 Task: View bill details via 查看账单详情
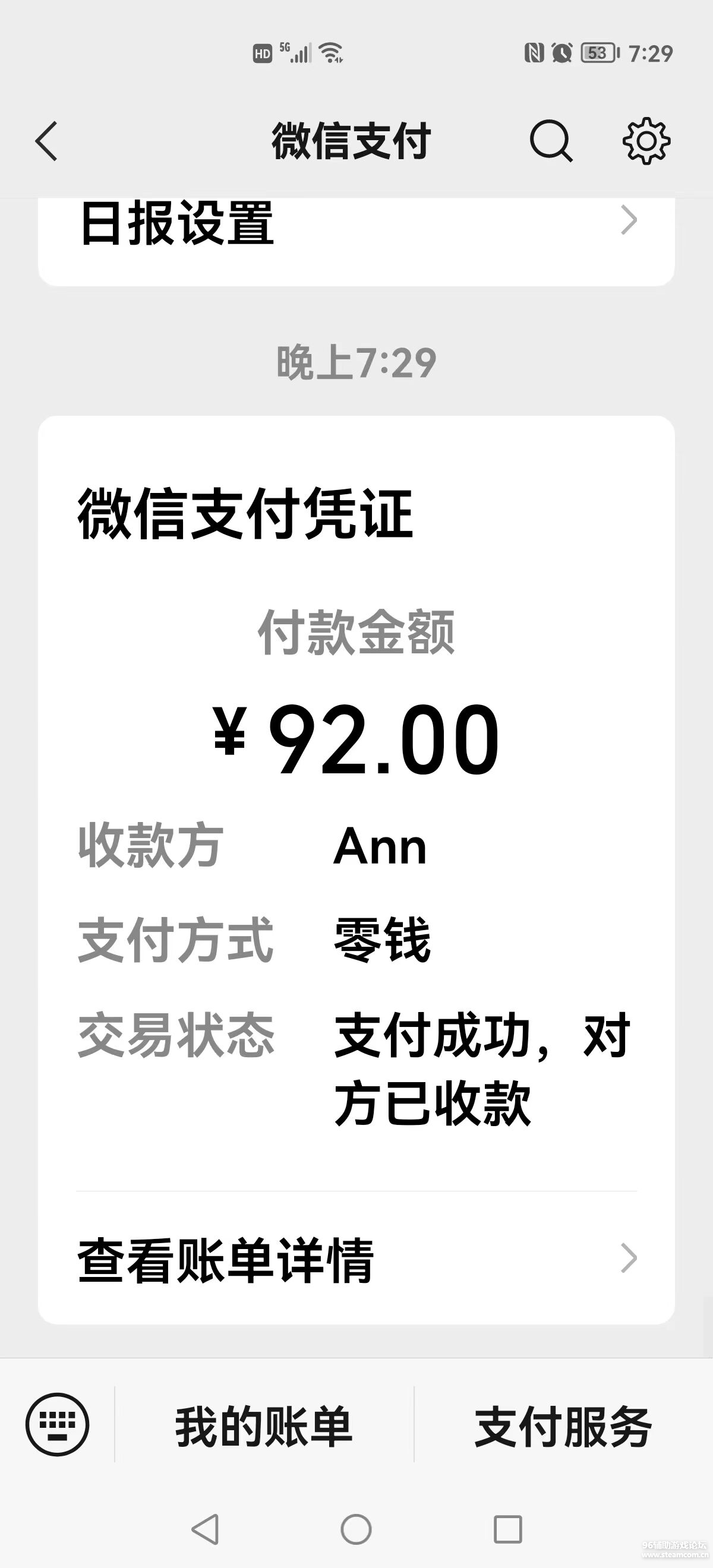pyautogui.click(x=356, y=1259)
